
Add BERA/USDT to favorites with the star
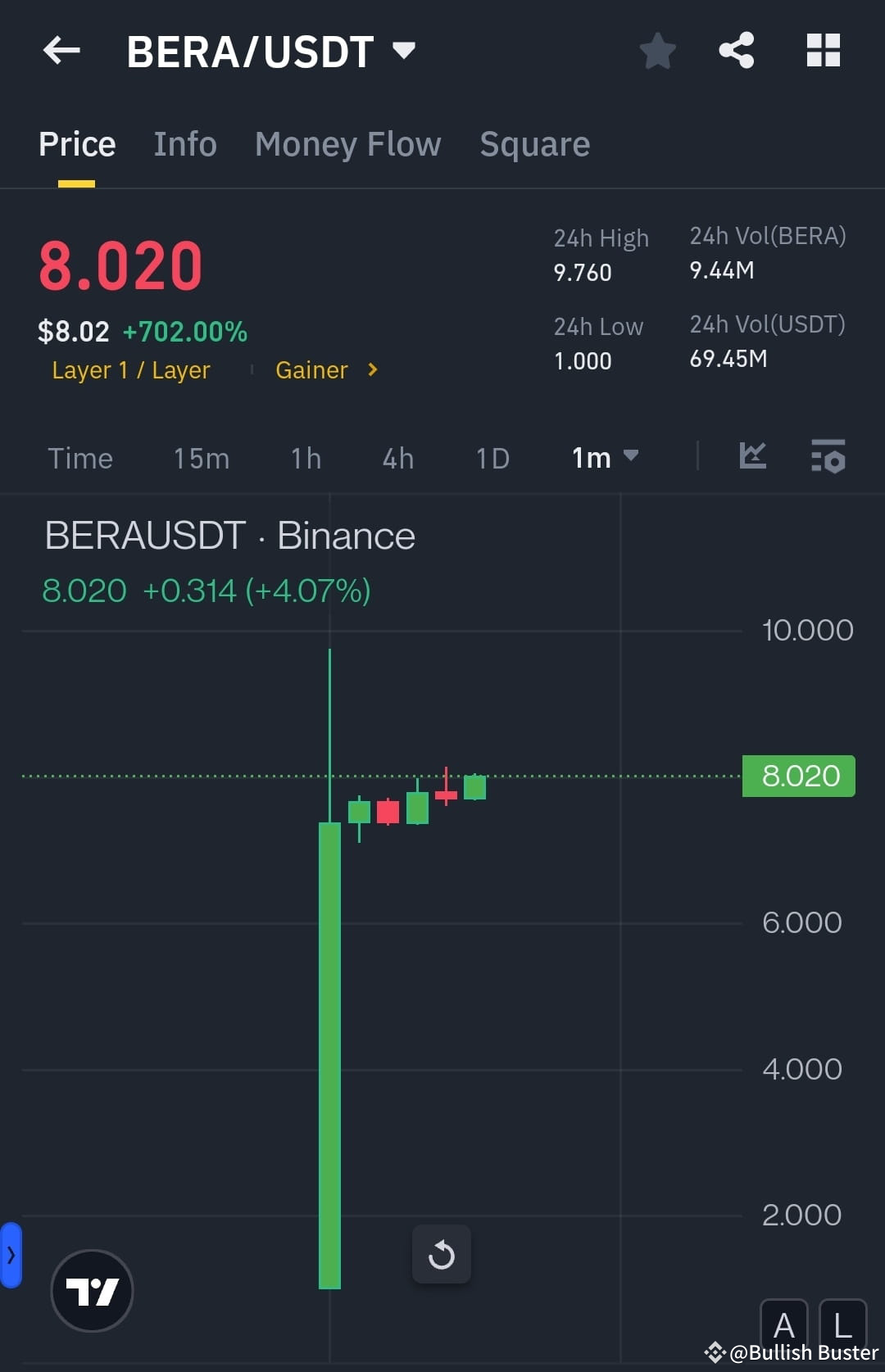click(658, 50)
